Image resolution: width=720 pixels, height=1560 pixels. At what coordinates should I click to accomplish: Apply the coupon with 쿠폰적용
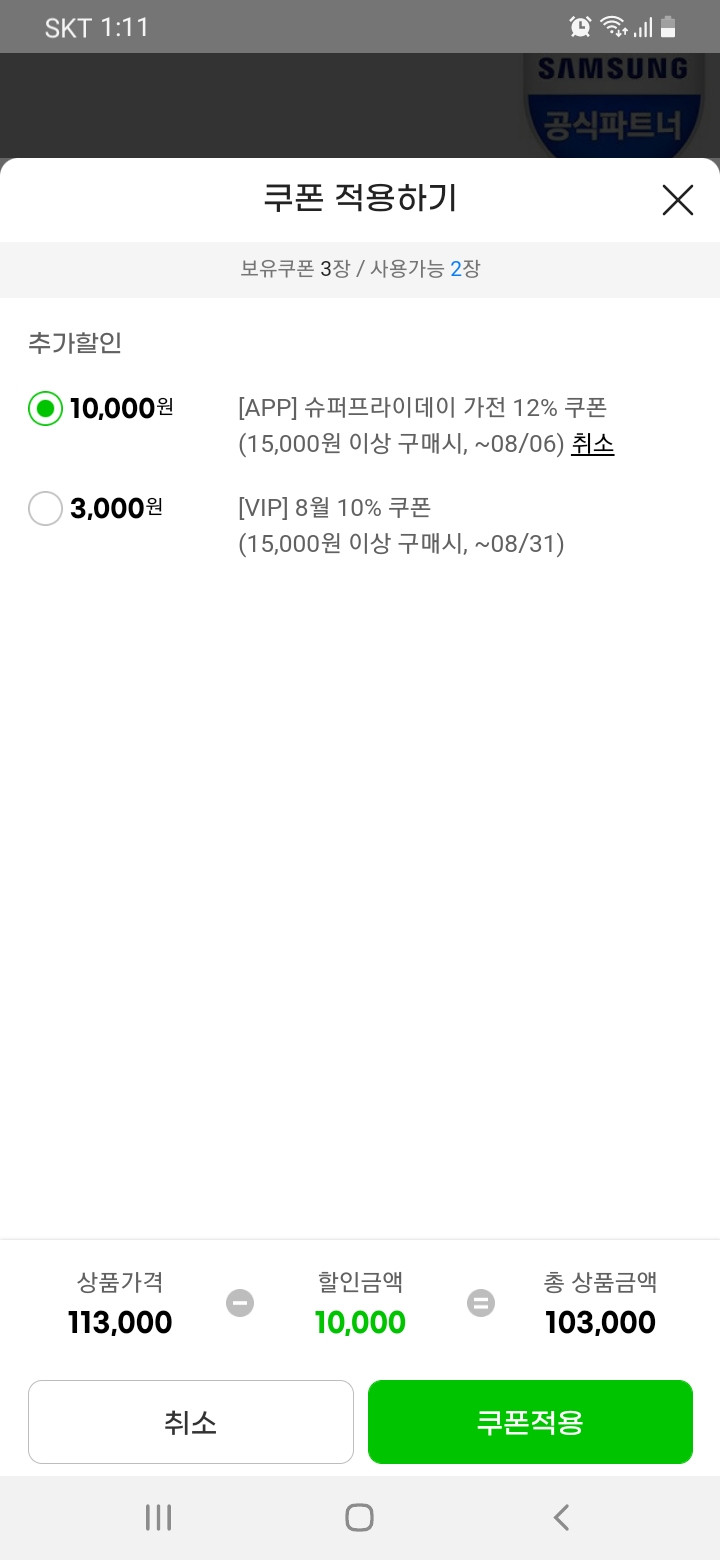530,1422
